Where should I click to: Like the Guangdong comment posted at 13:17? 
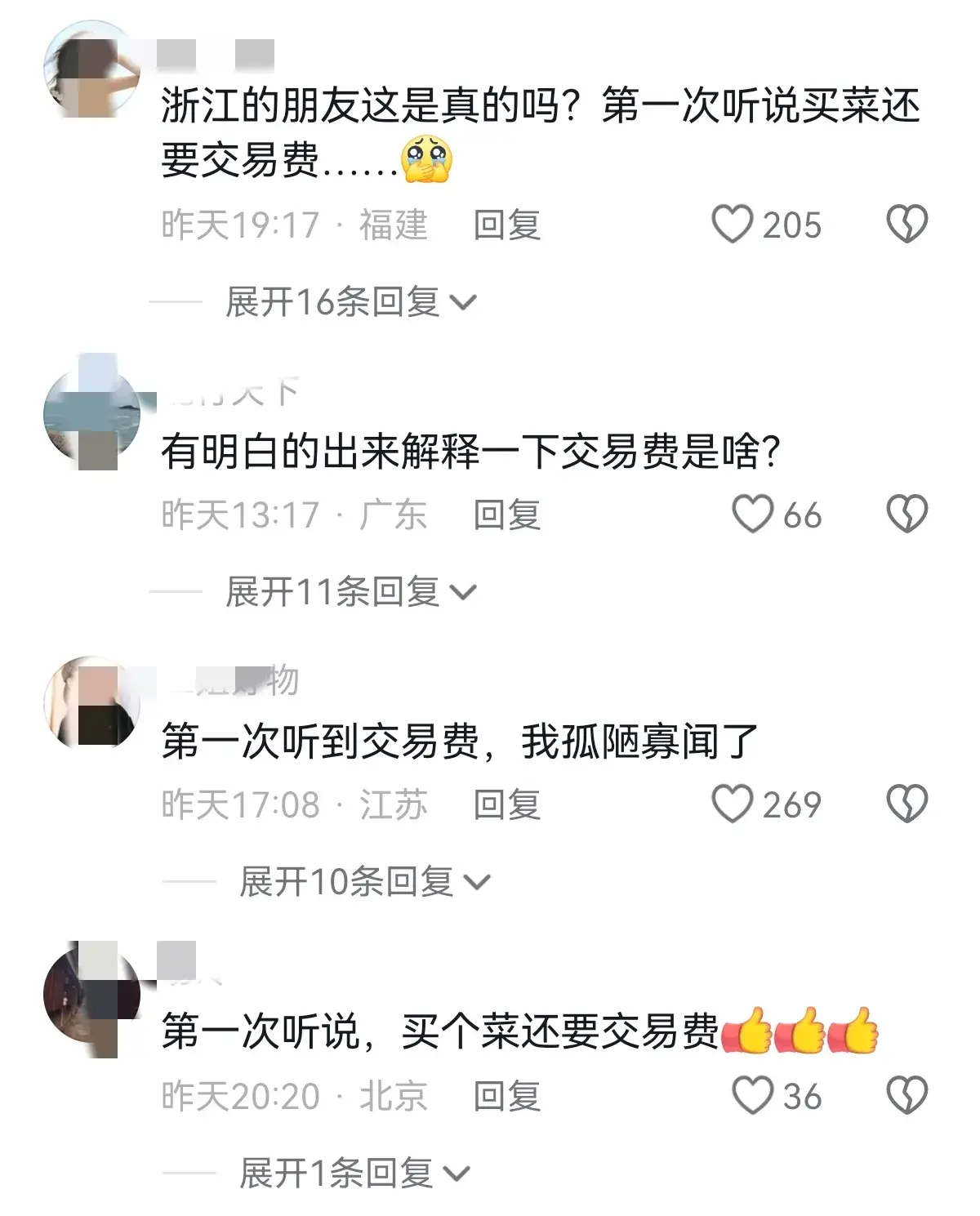751,514
